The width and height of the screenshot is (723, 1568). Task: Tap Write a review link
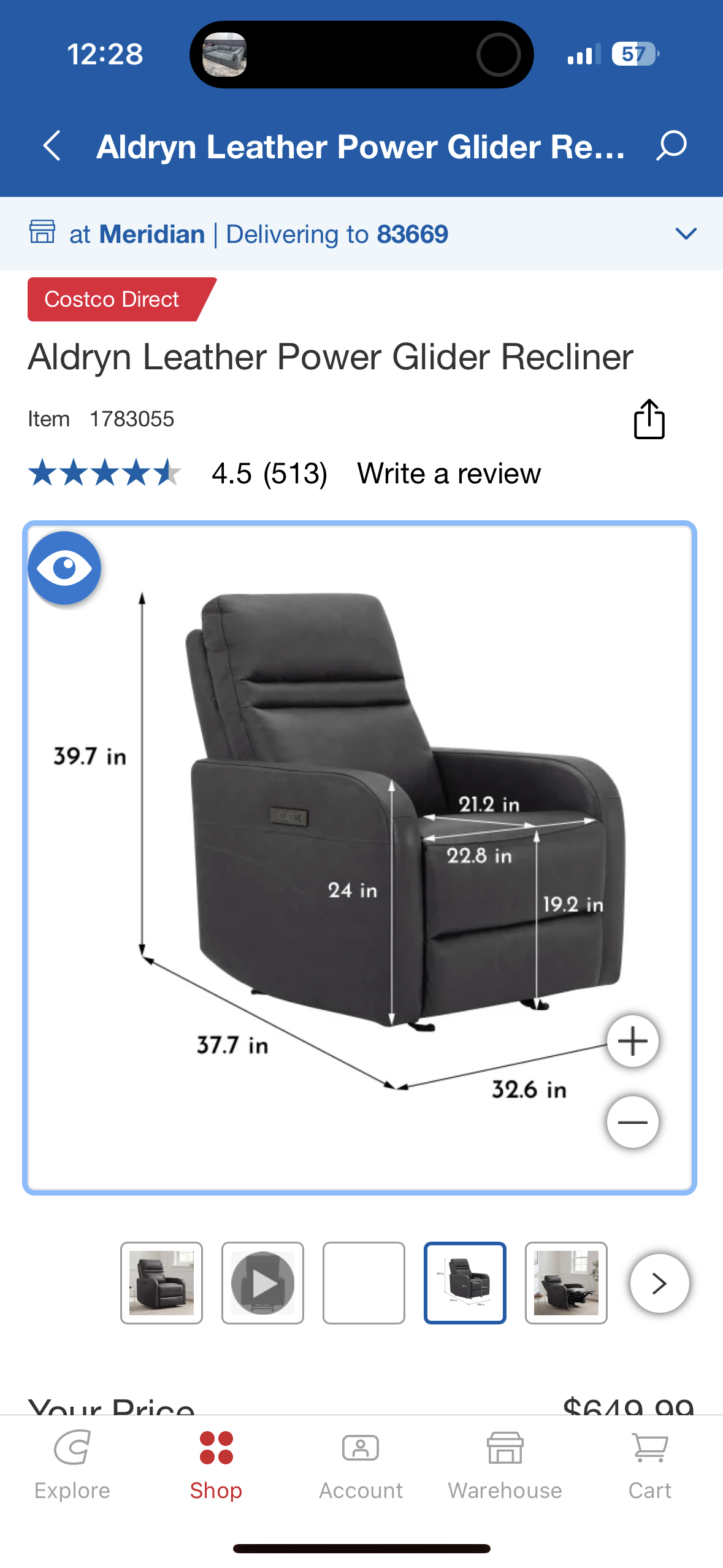point(449,474)
